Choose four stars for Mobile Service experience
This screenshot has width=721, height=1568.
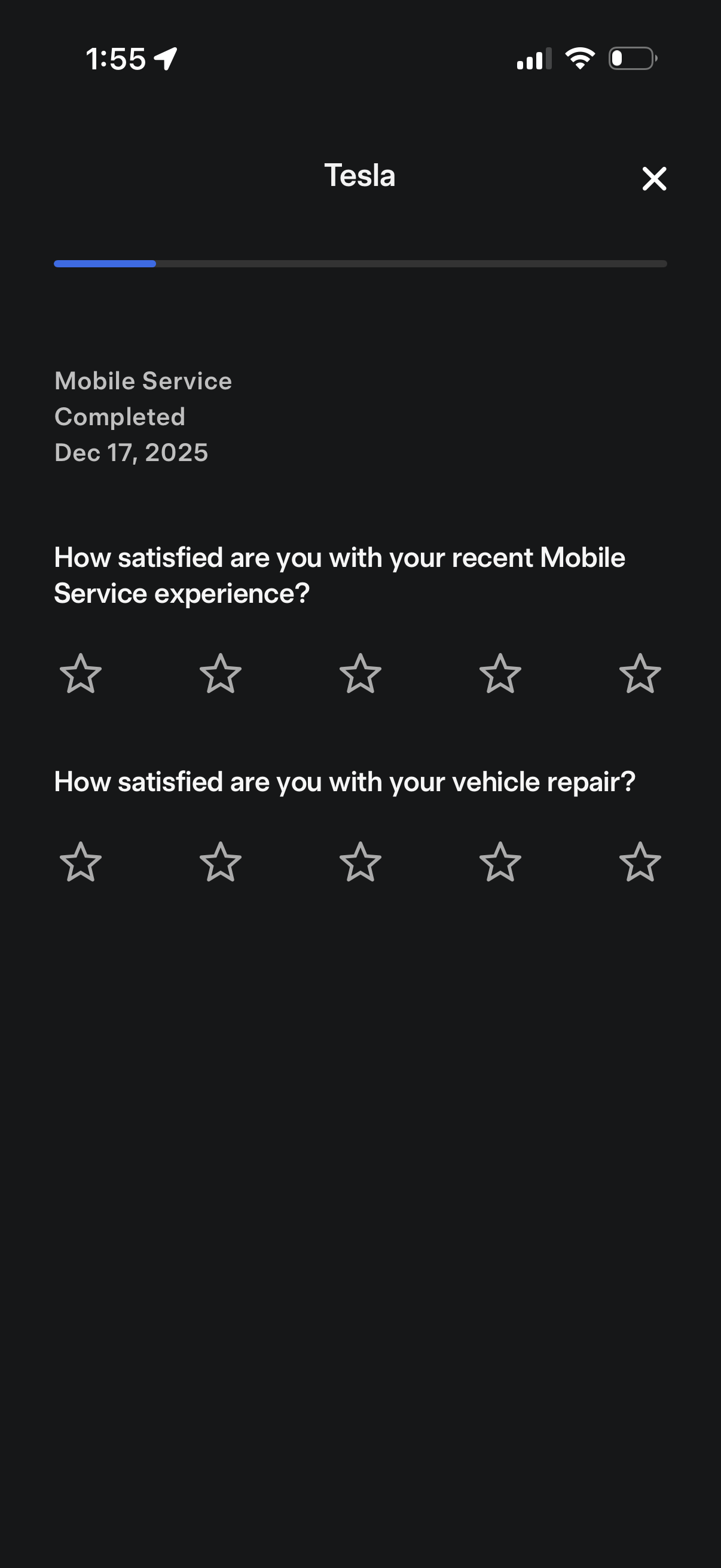pyautogui.click(x=500, y=675)
